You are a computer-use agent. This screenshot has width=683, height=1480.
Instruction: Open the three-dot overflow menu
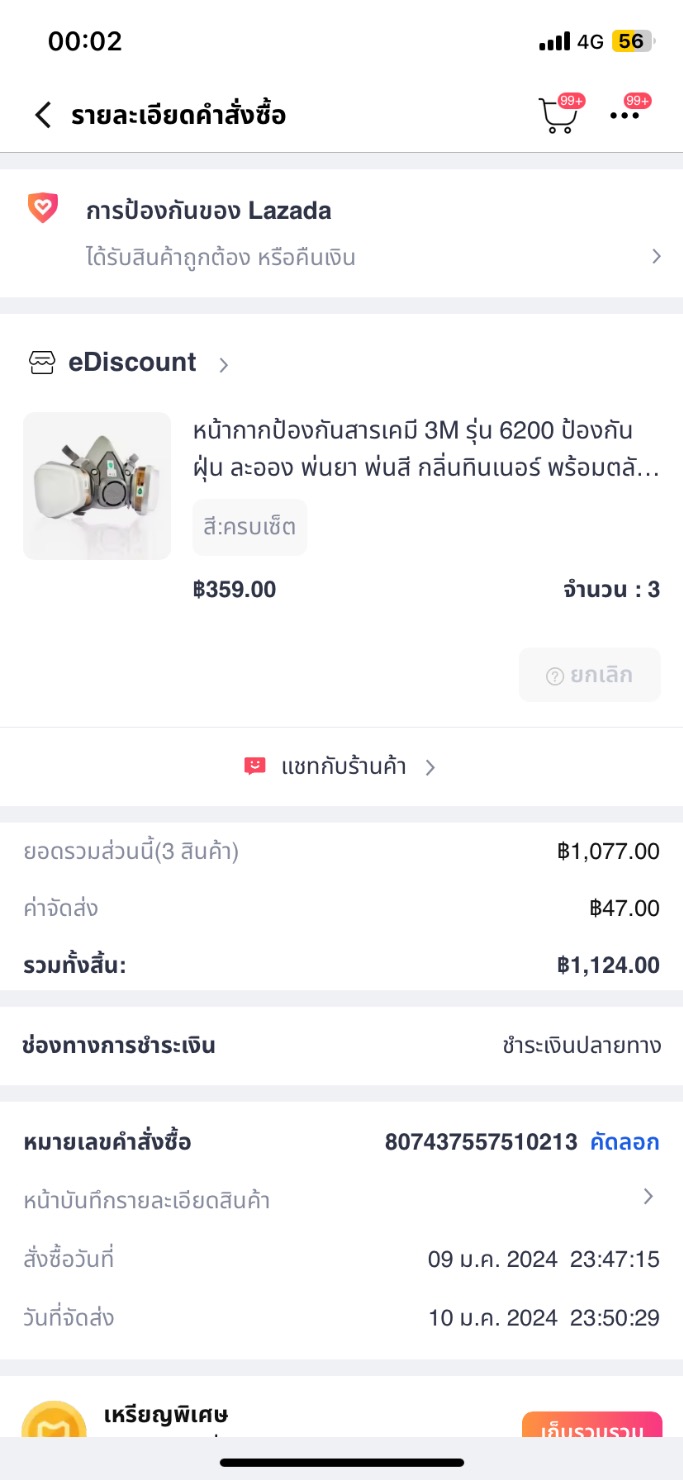click(x=625, y=115)
